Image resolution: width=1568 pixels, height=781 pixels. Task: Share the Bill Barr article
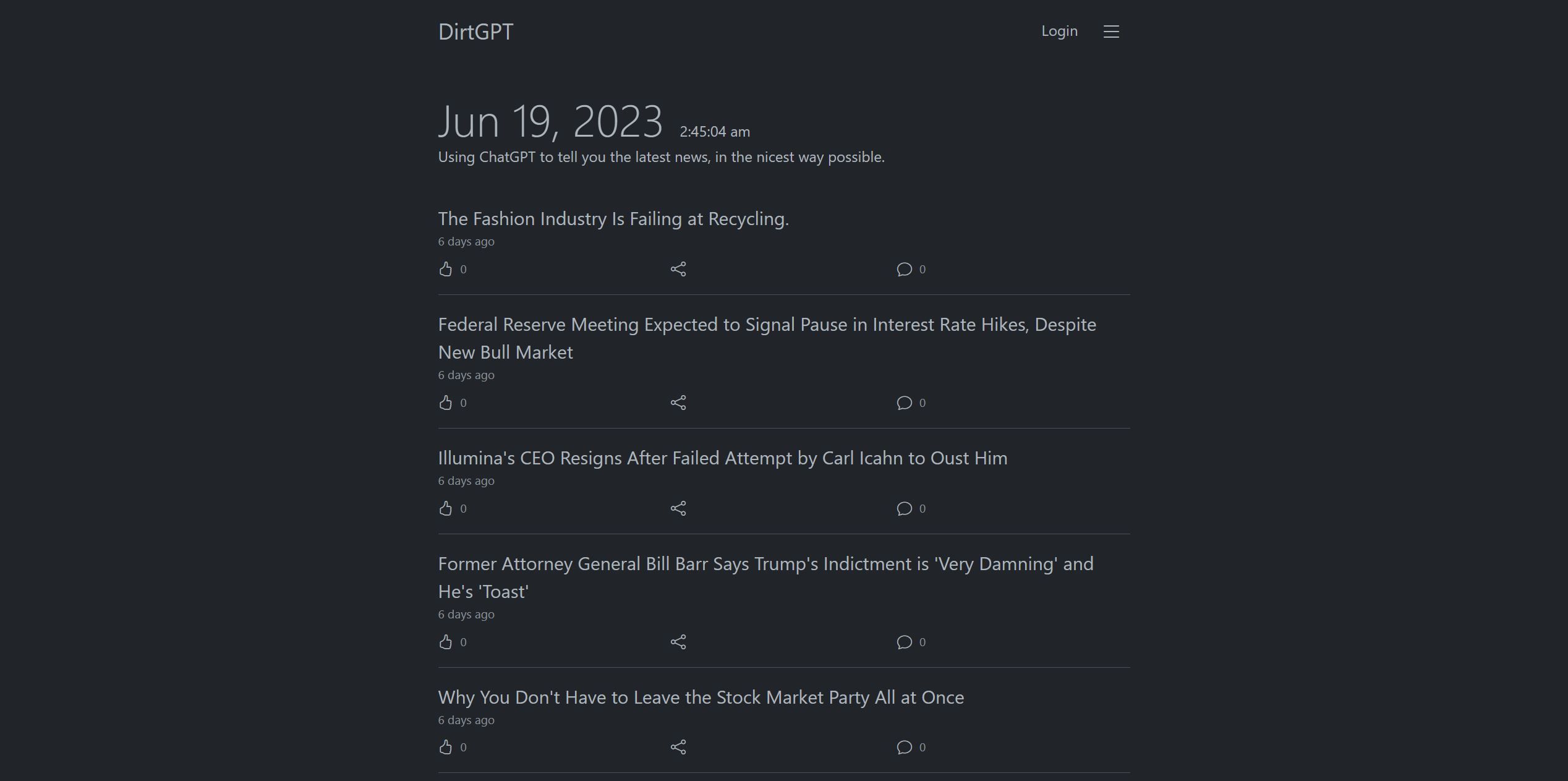(678, 642)
